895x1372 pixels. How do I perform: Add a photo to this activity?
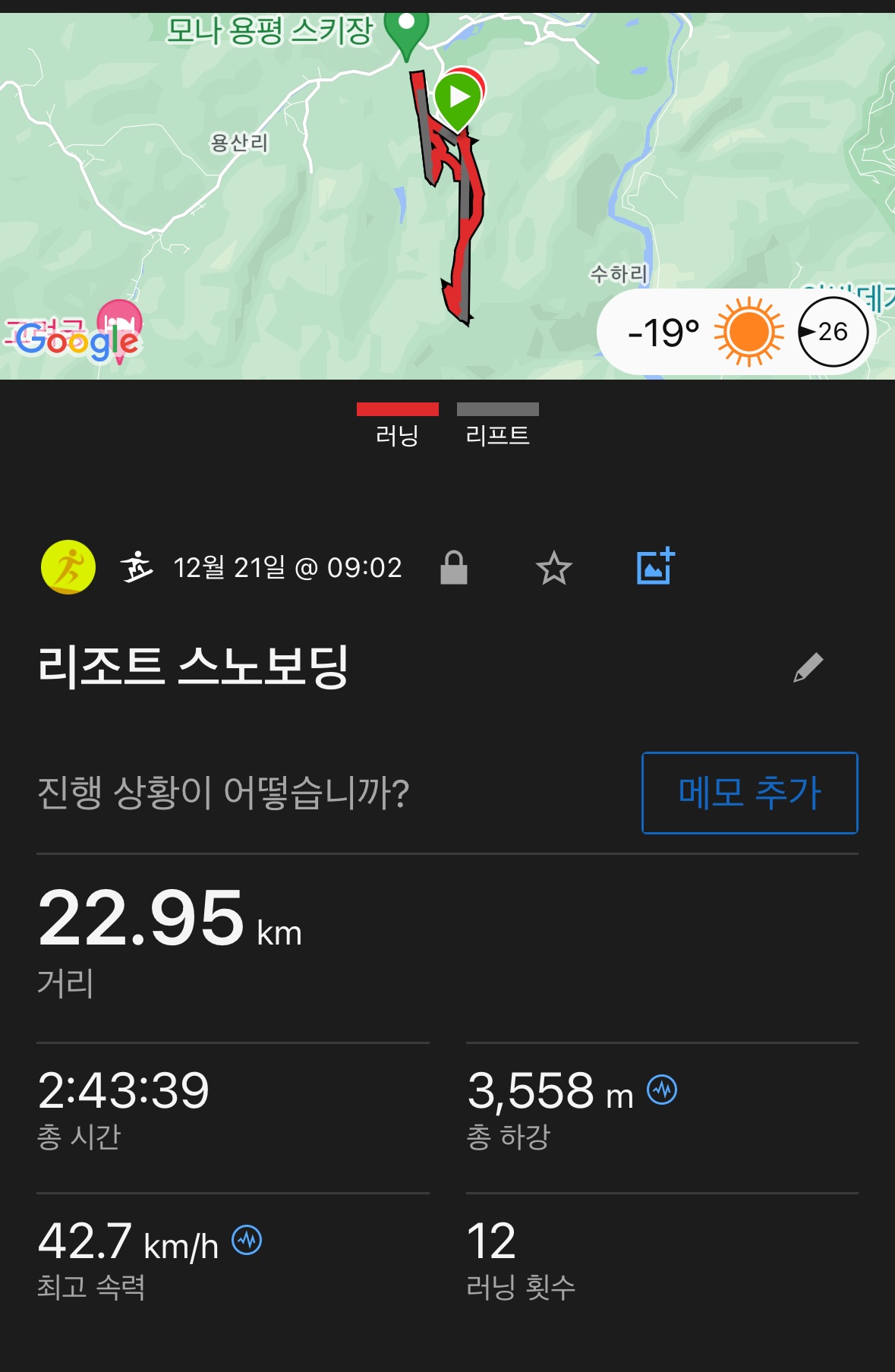656,566
